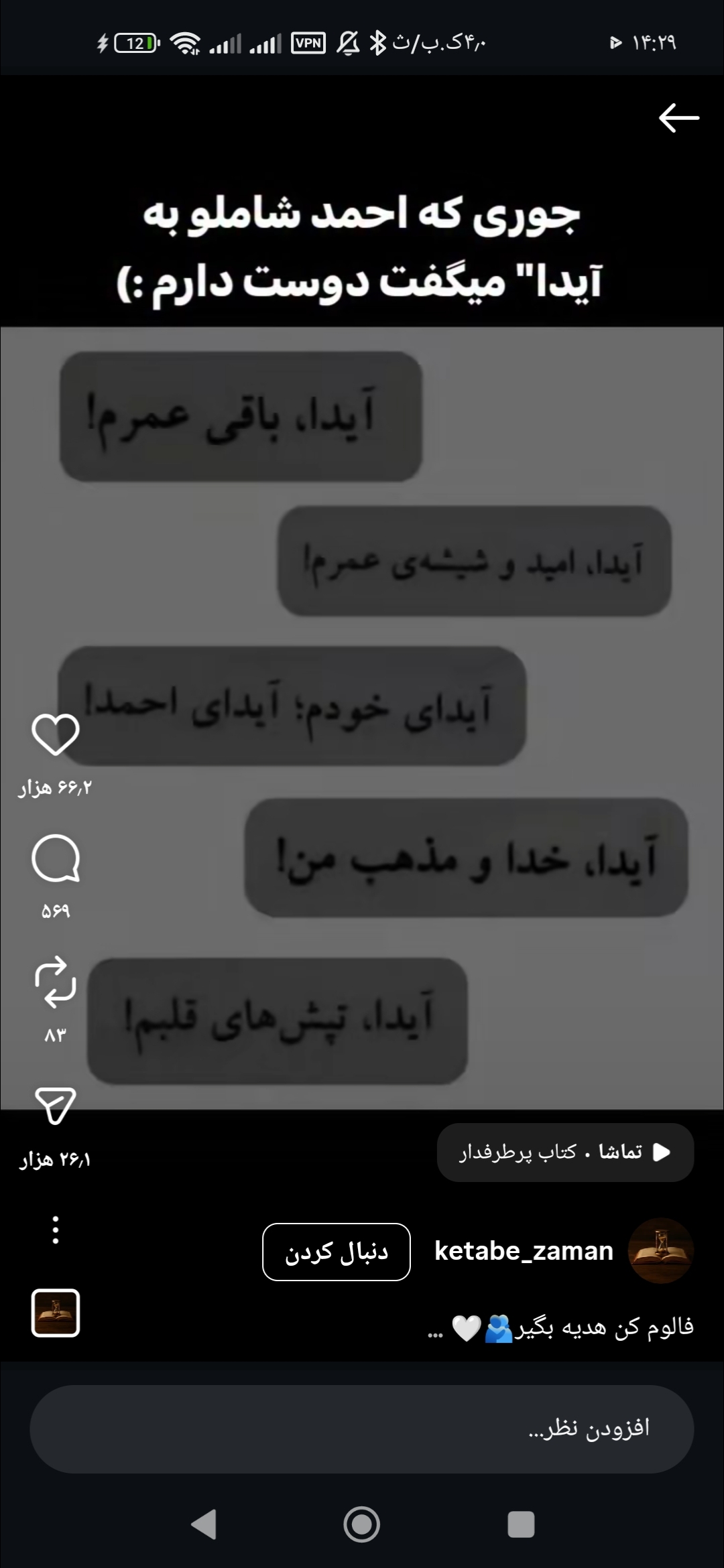Tap the افزودن نظر comment field

[362, 1429]
